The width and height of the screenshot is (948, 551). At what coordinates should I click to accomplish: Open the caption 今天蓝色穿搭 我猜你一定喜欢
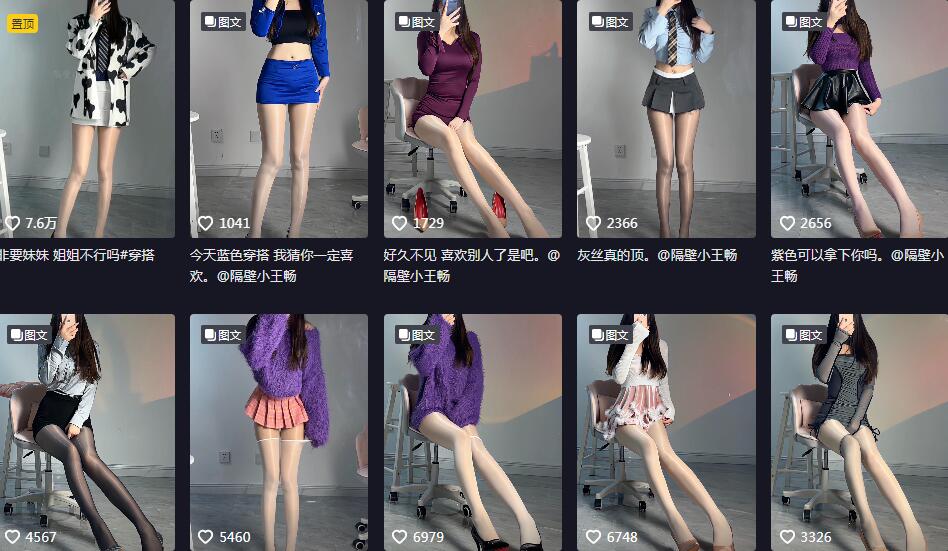(272, 265)
